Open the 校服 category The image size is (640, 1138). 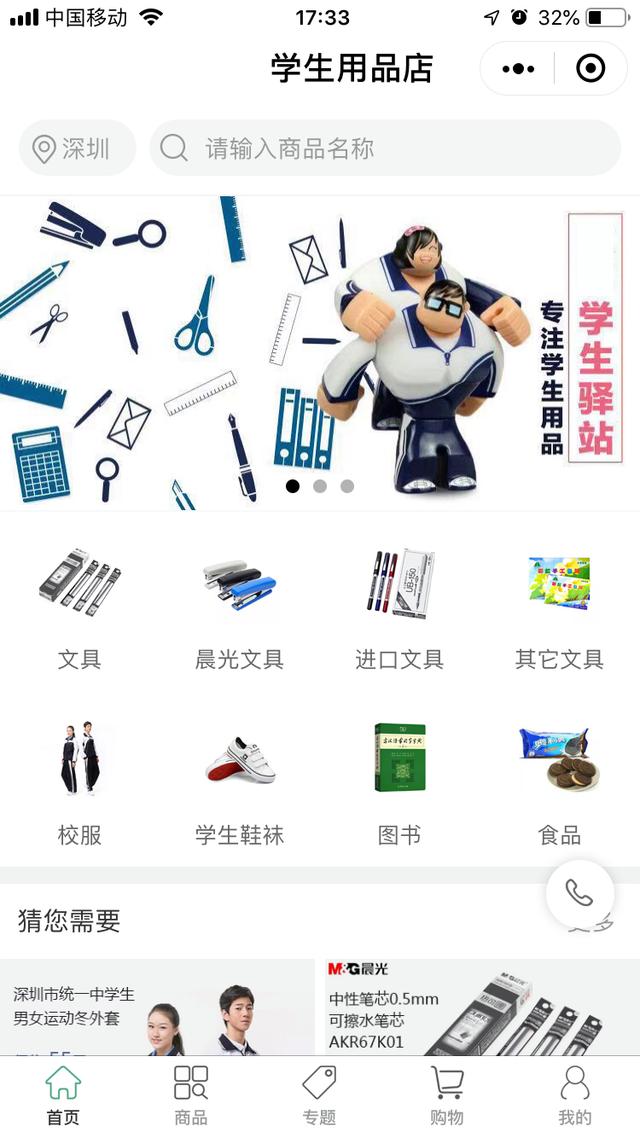click(80, 782)
